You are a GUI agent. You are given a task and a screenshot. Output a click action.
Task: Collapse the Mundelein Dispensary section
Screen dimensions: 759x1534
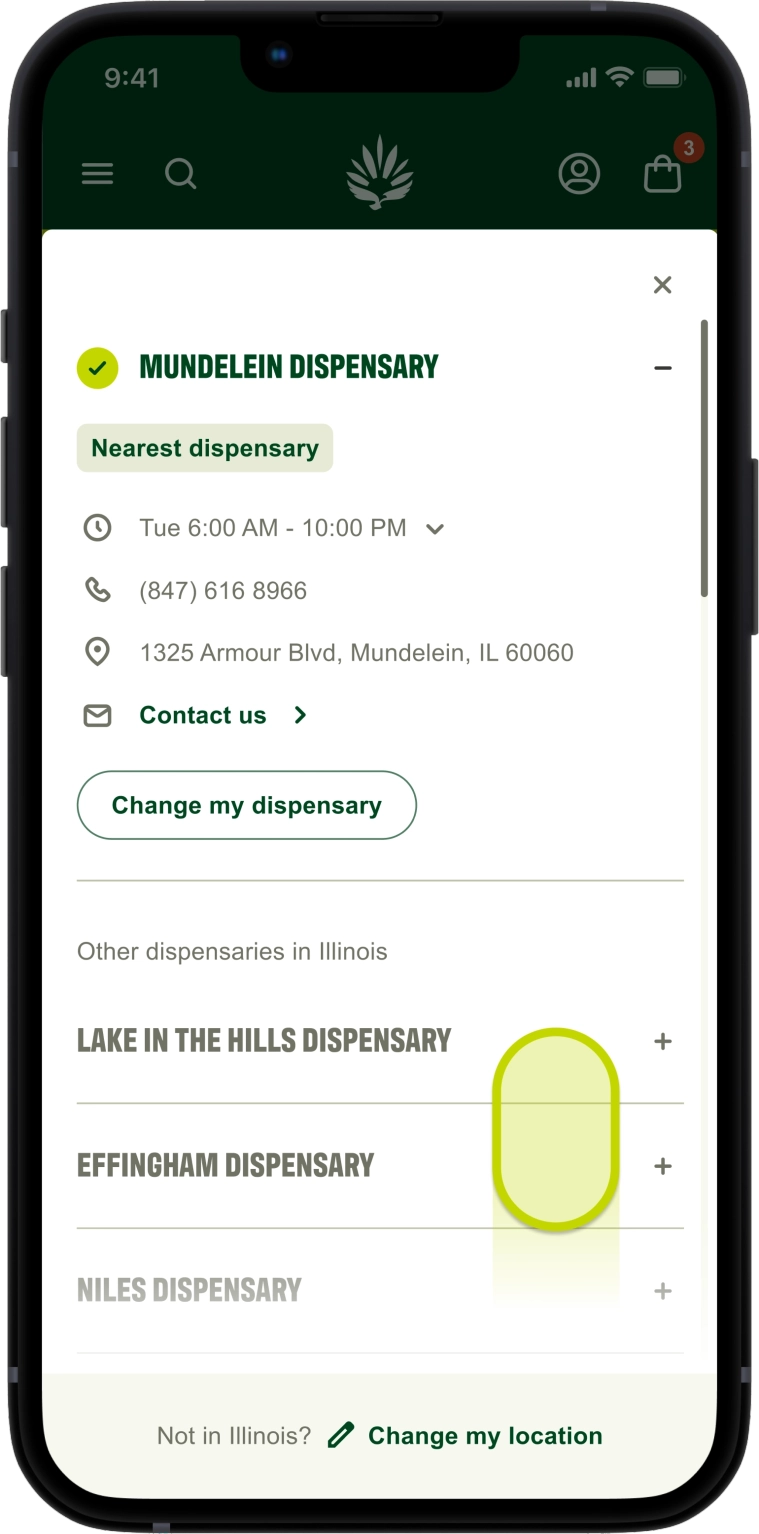(x=662, y=368)
